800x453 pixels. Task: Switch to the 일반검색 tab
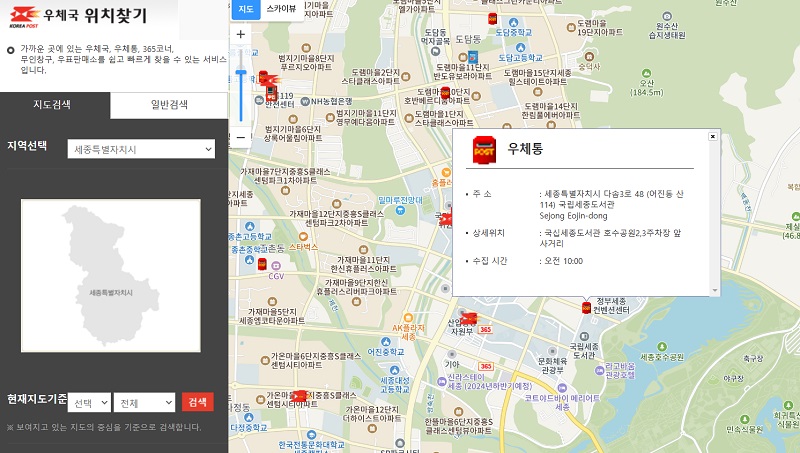tap(168, 105)
